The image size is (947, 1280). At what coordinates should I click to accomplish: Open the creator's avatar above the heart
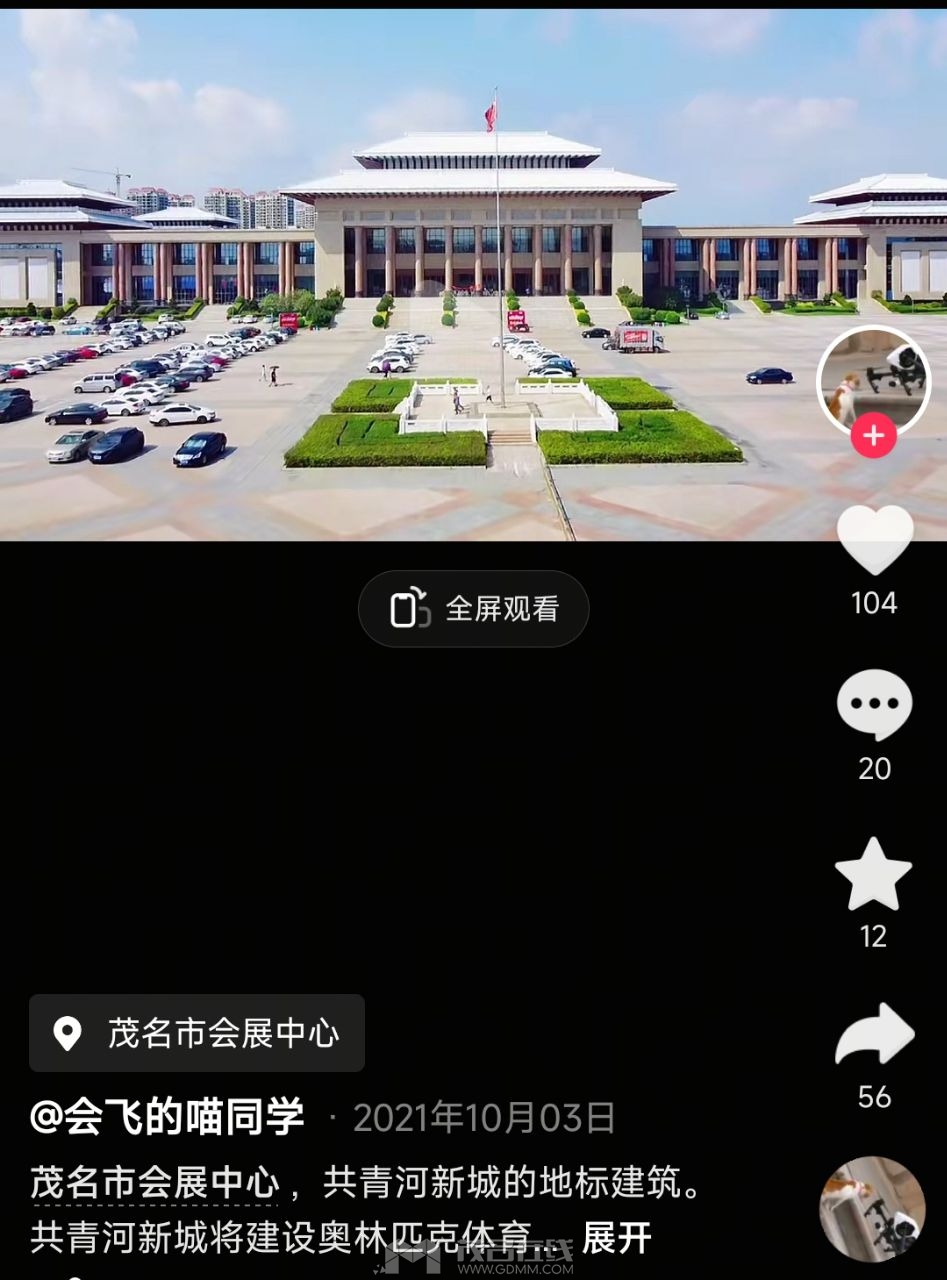[x=873, y=380]
